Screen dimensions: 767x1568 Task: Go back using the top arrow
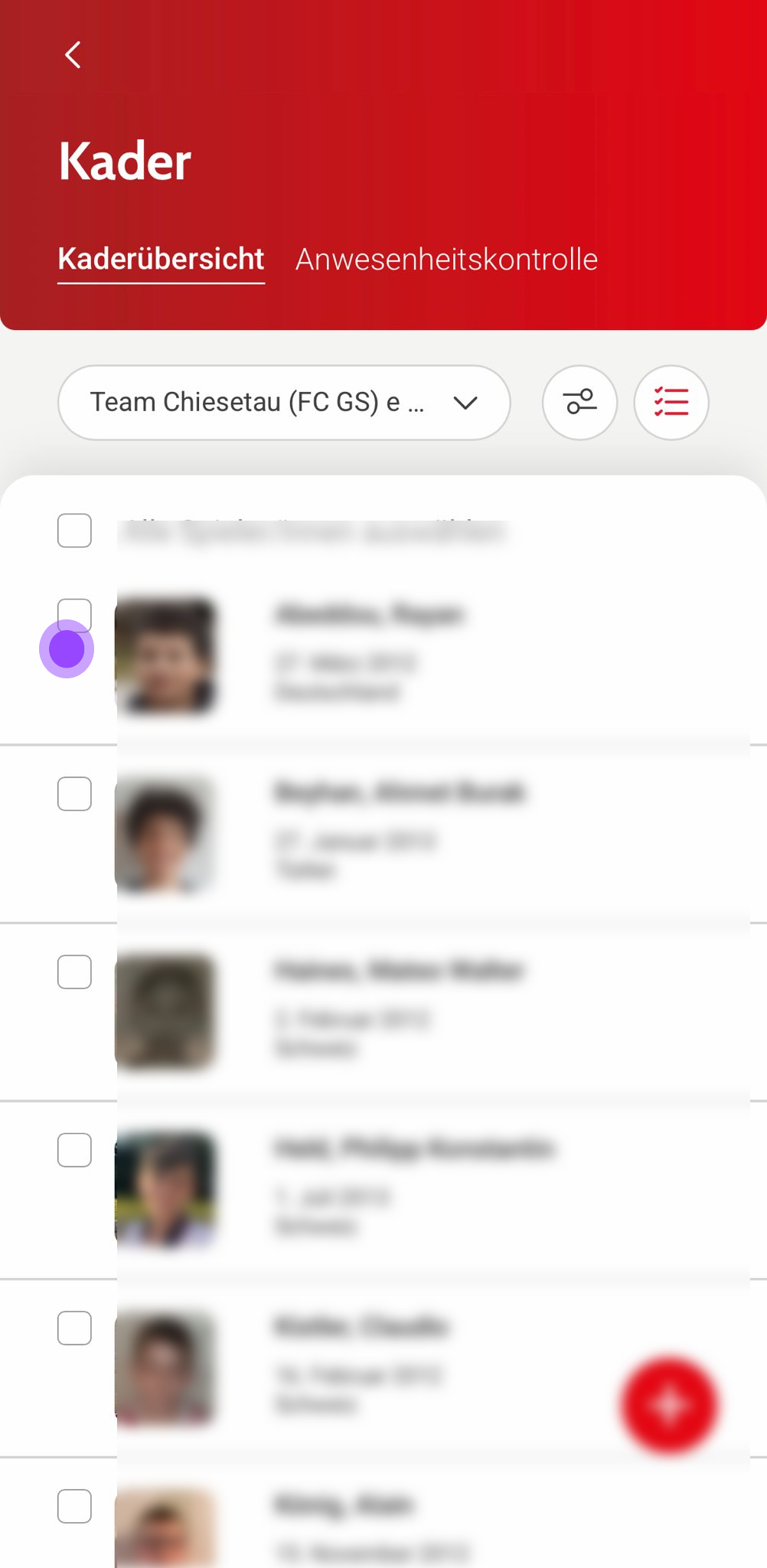click(x=73, y=55)
